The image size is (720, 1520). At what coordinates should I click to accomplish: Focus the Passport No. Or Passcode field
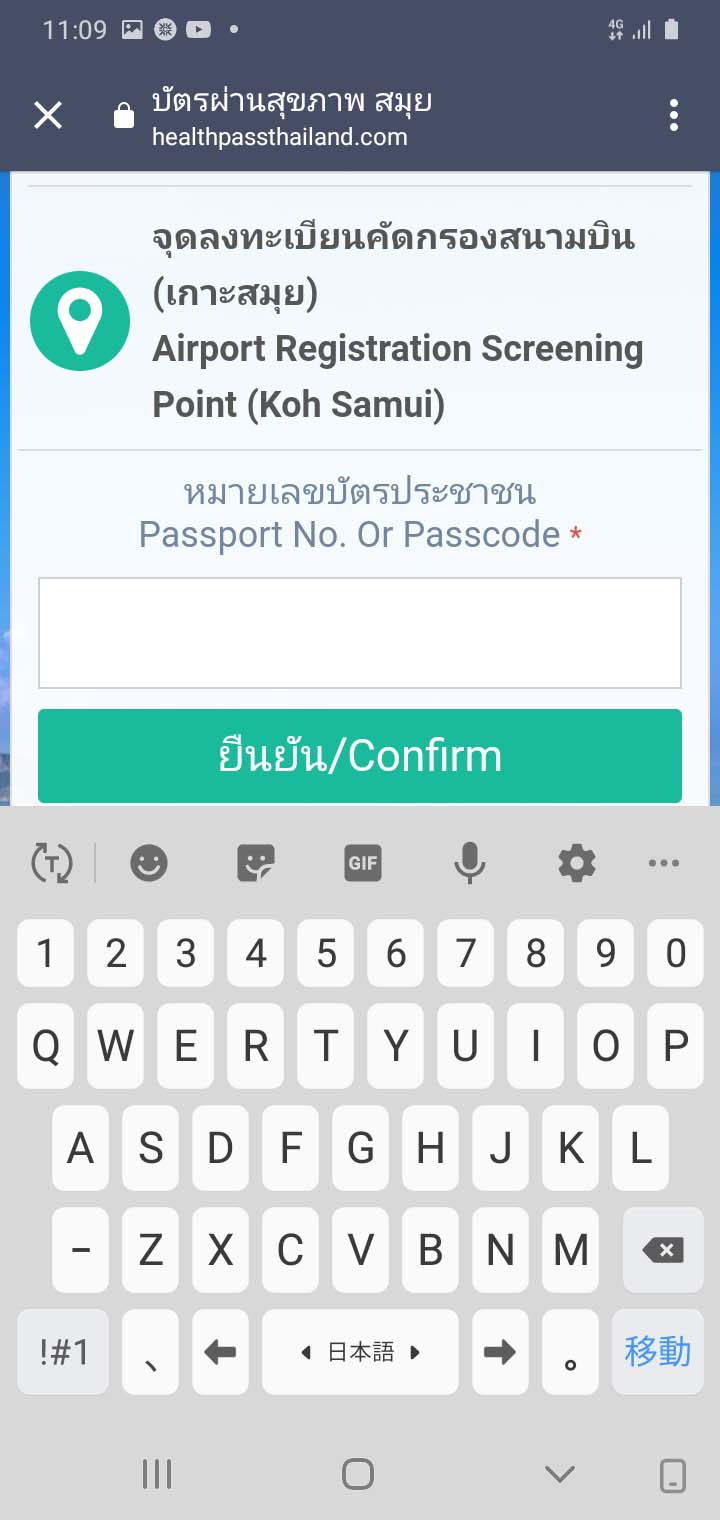[x=360, y=633]
